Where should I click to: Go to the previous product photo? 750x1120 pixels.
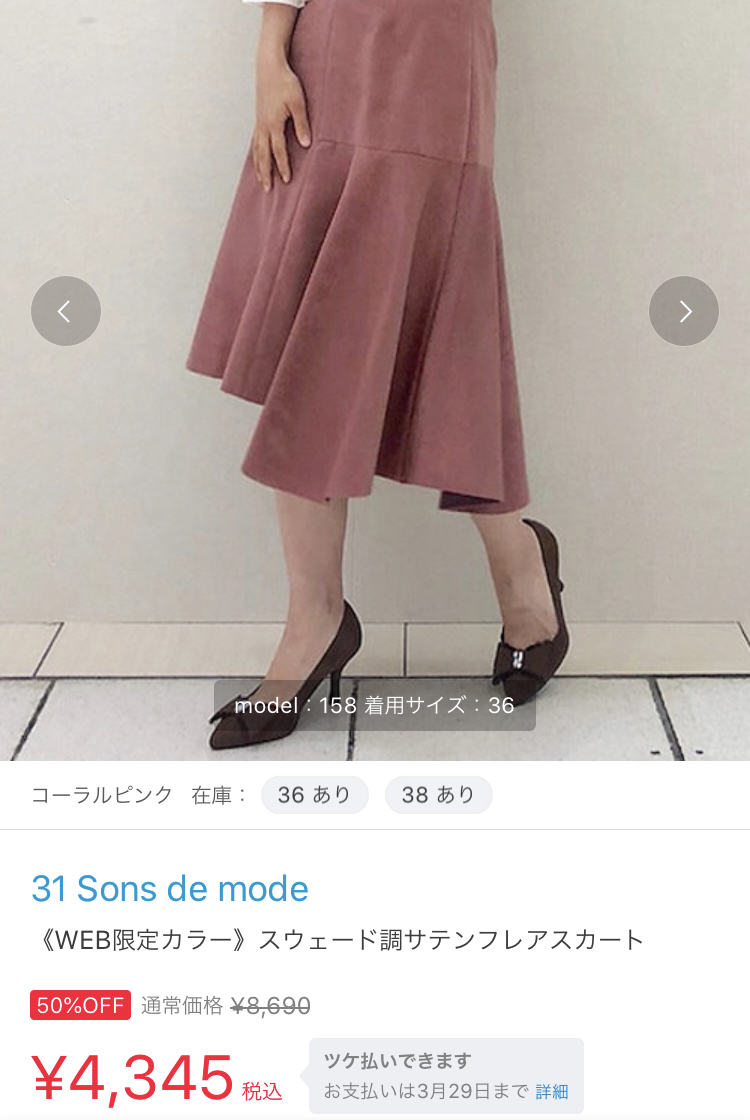[66, 311]
